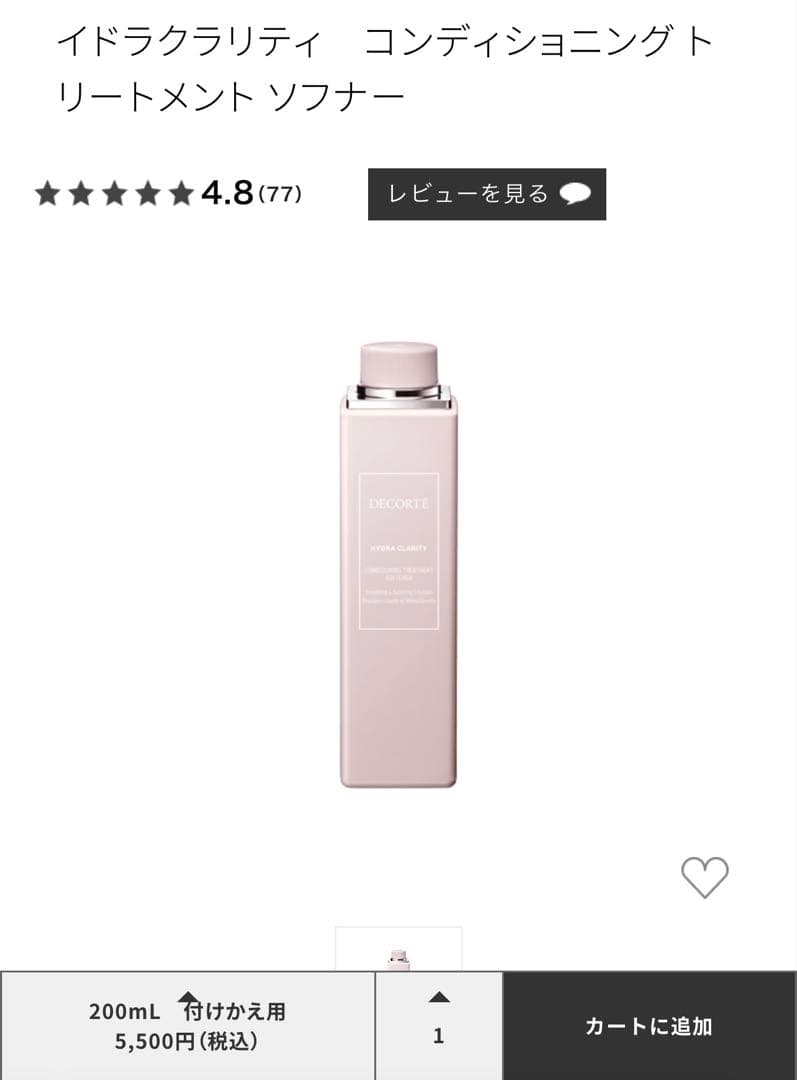Expand the 200mL 付けかえ用 size selector

pyautogui.click(x=187, y=1025)
